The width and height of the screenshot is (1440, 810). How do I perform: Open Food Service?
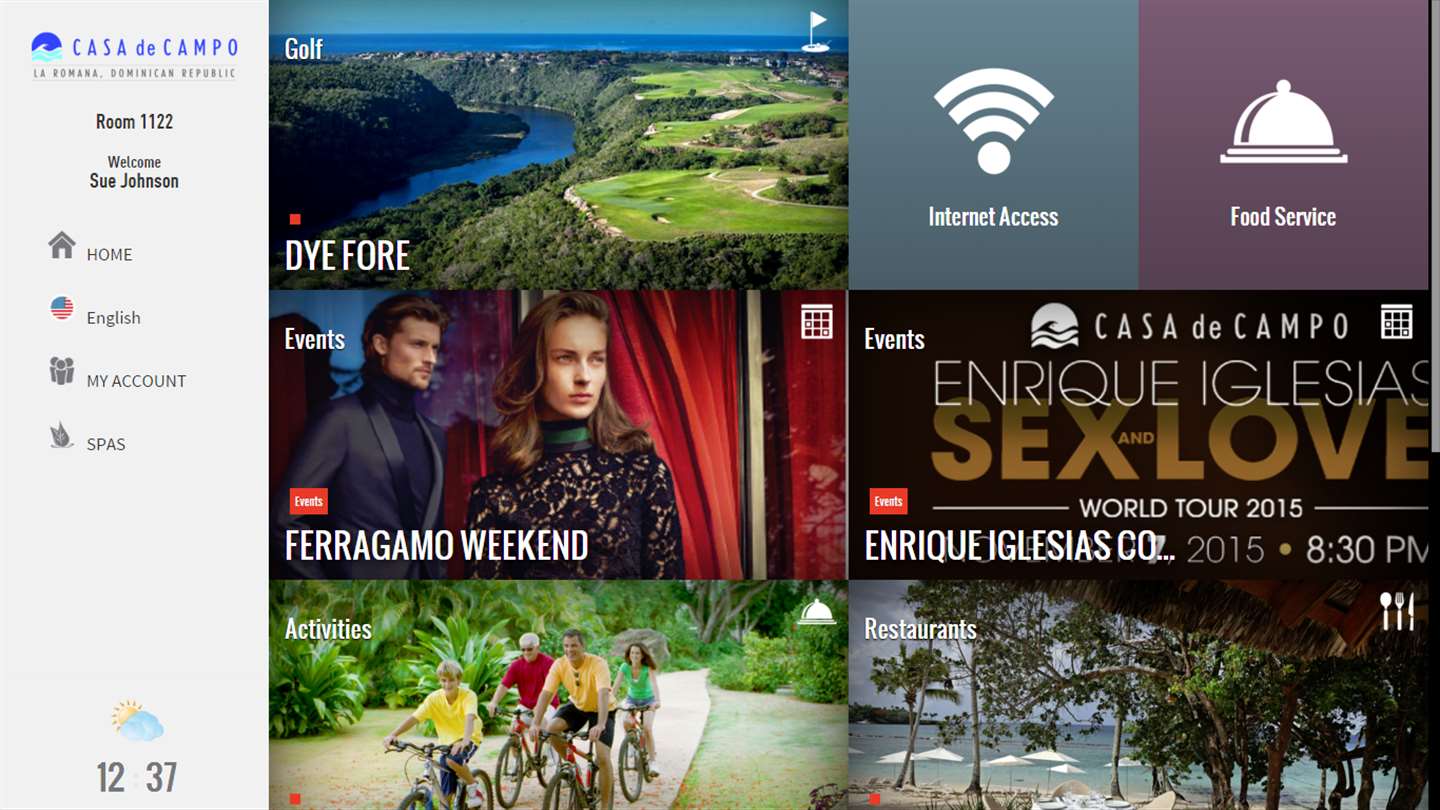click(x=1283, y=145)
